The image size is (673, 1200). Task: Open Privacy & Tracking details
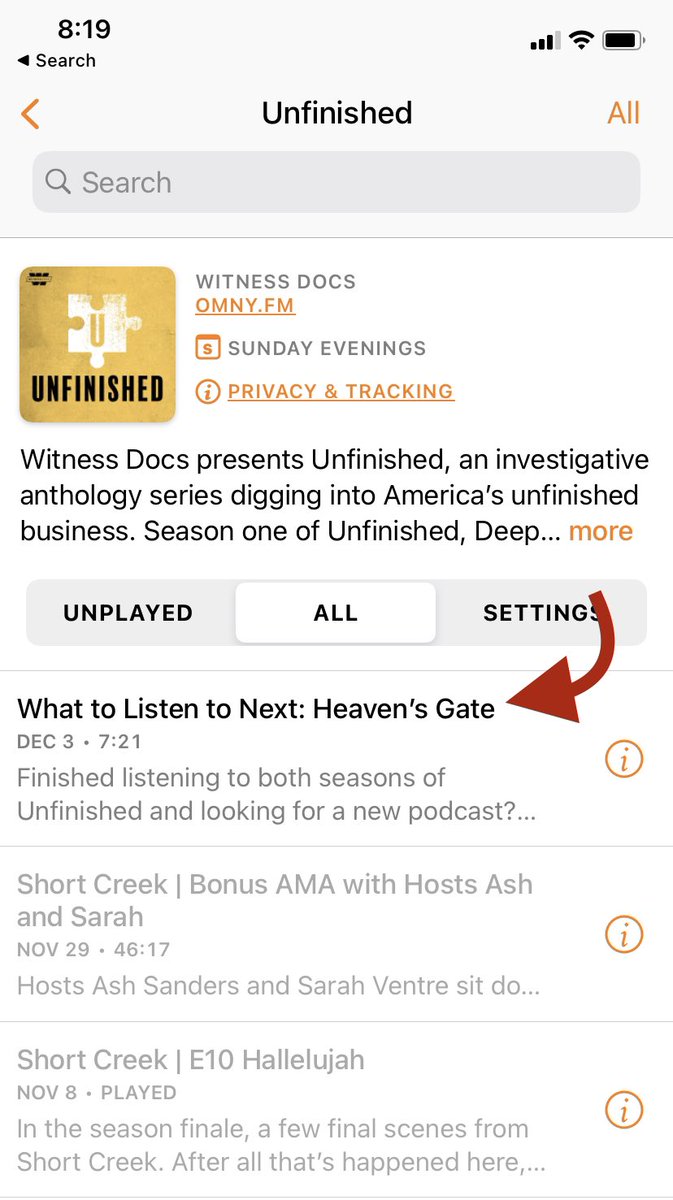340,391
